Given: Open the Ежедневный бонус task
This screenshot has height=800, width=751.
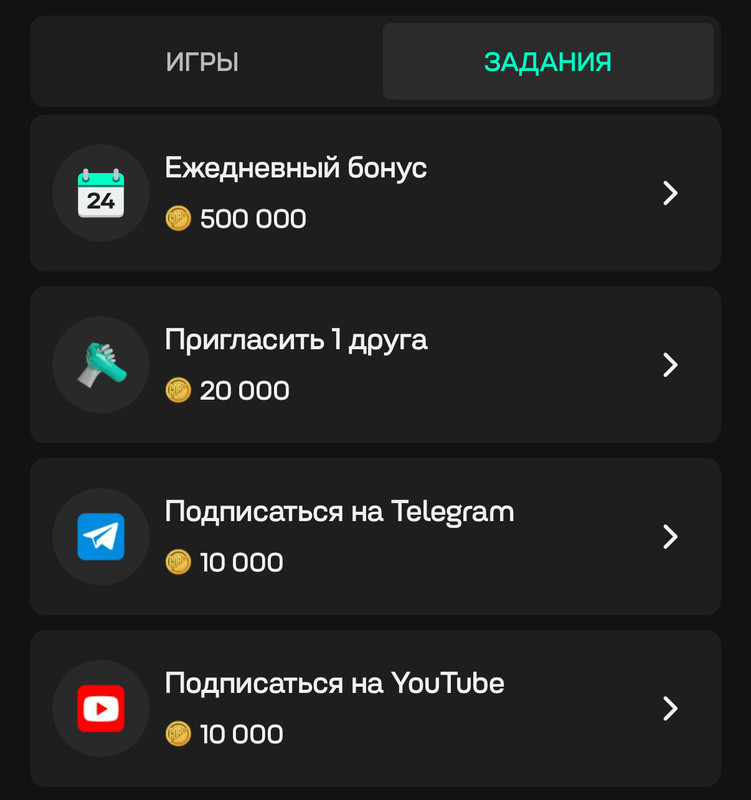Looking at the screenshot, I should (375, 193).
